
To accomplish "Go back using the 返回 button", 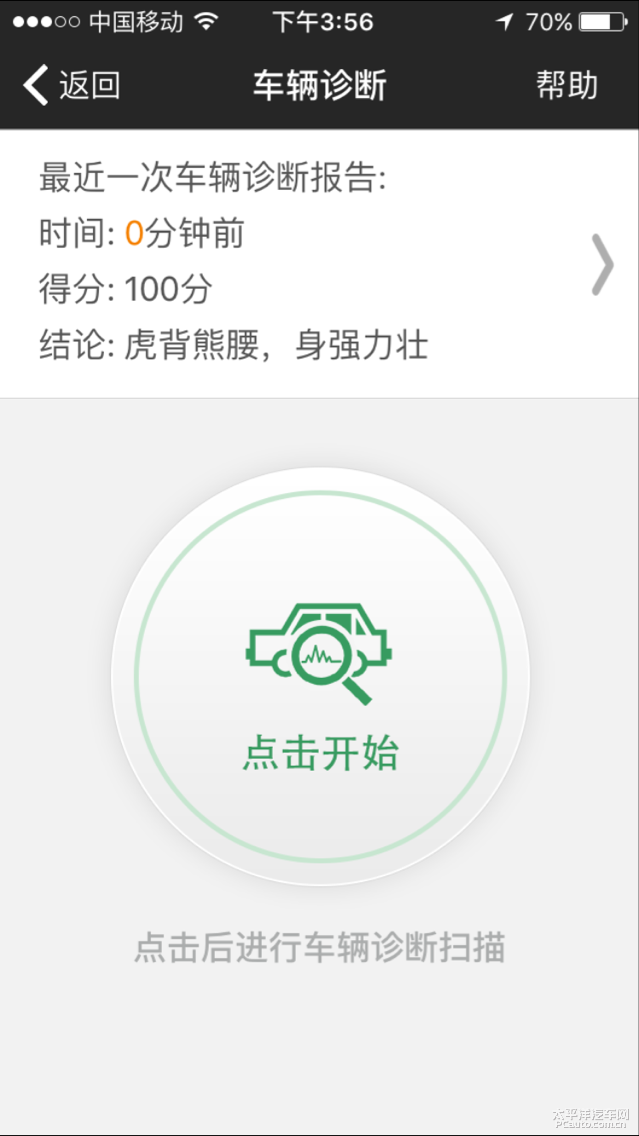I will [x=72, y=85].
